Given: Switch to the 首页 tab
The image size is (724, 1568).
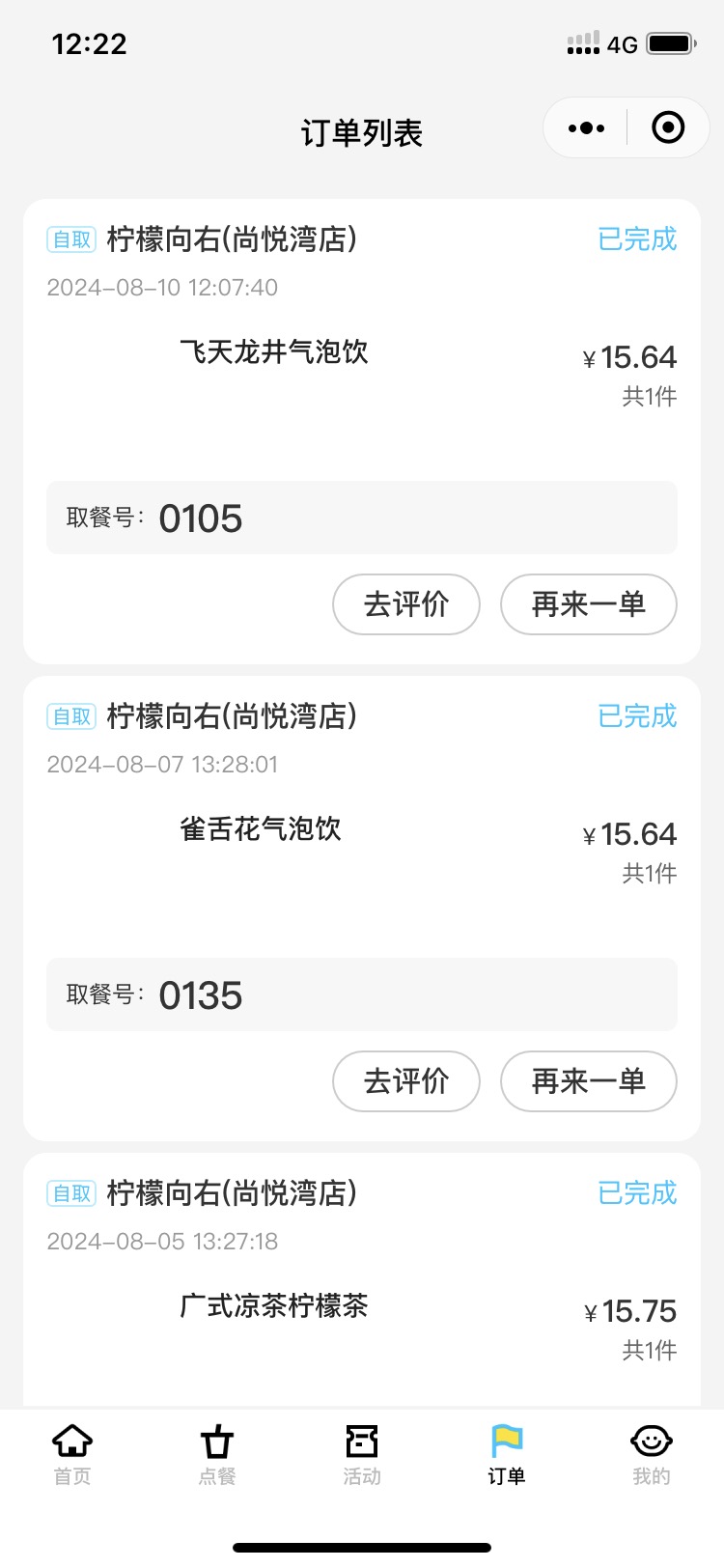Looking at the screenshot, I should (x=72, y=1454).
